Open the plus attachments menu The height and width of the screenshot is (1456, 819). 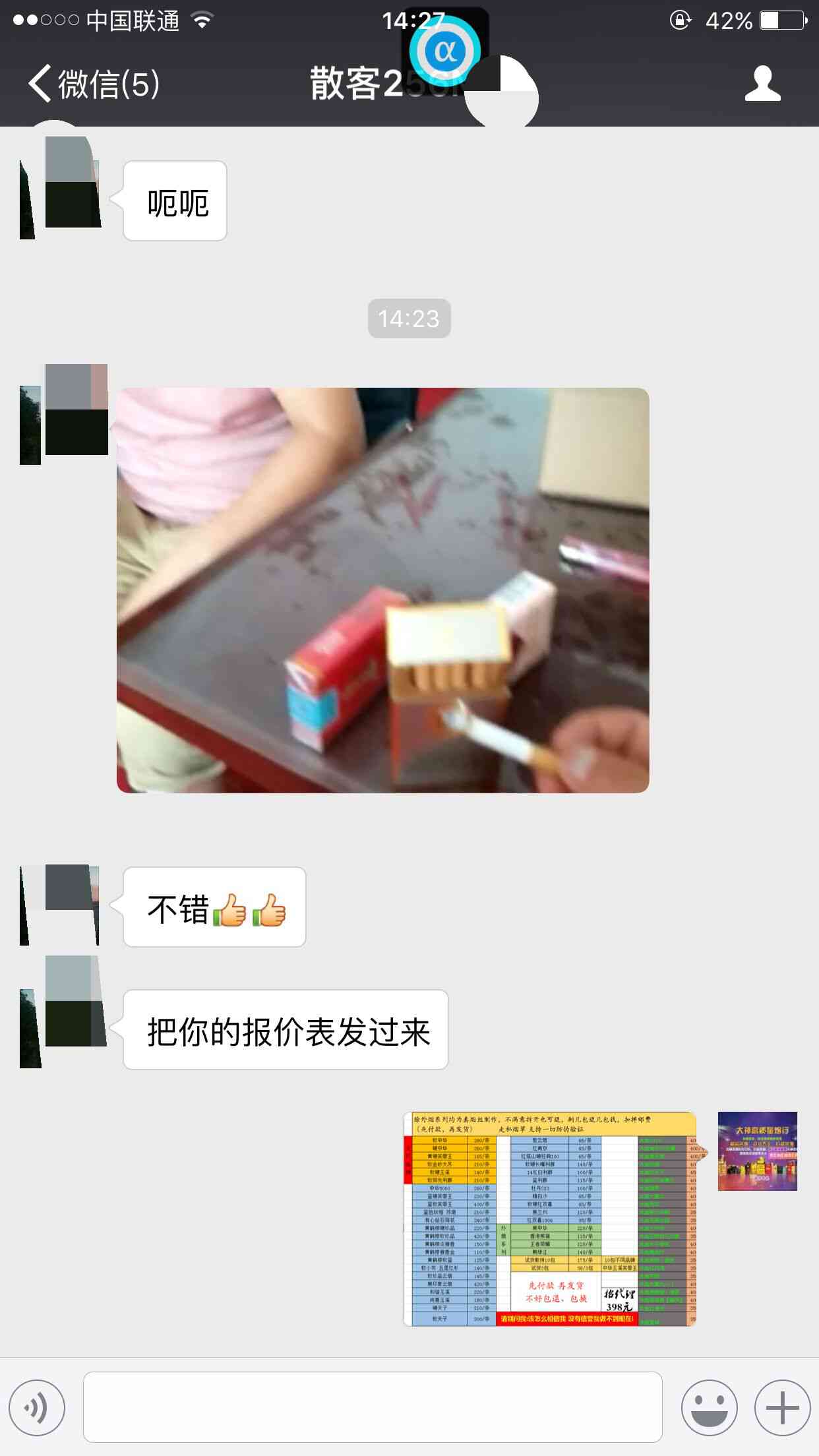[x=782, y=1407]
